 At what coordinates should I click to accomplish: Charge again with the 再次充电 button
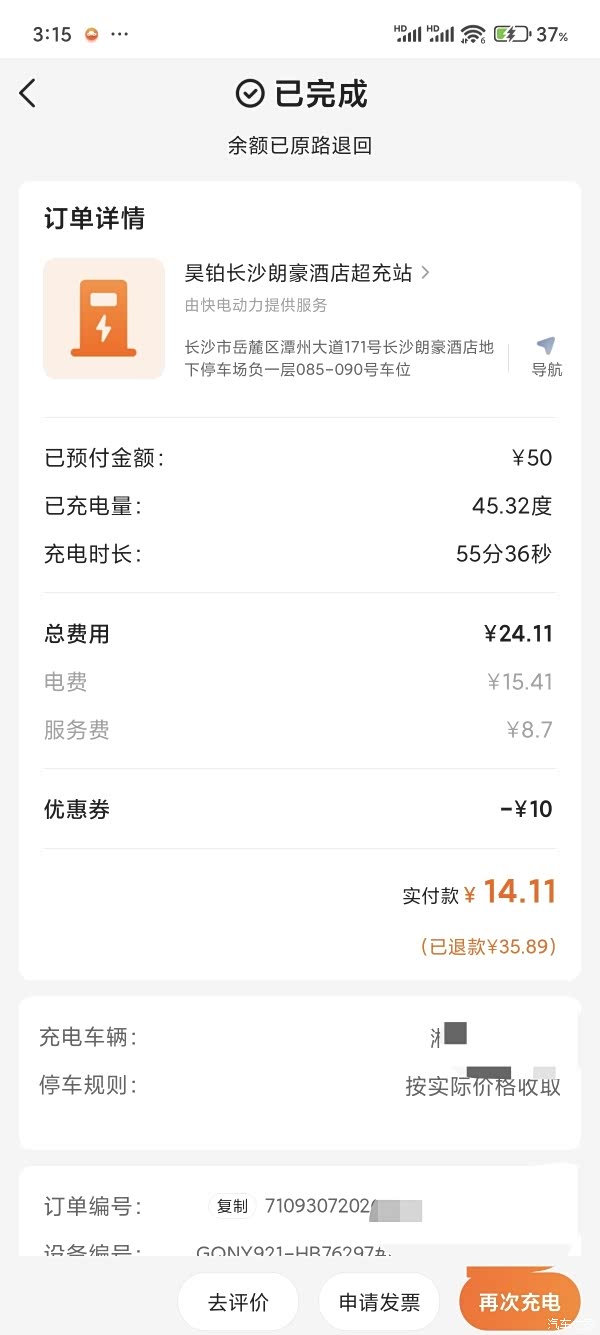pyautogui.click(x=519, y=1302)
